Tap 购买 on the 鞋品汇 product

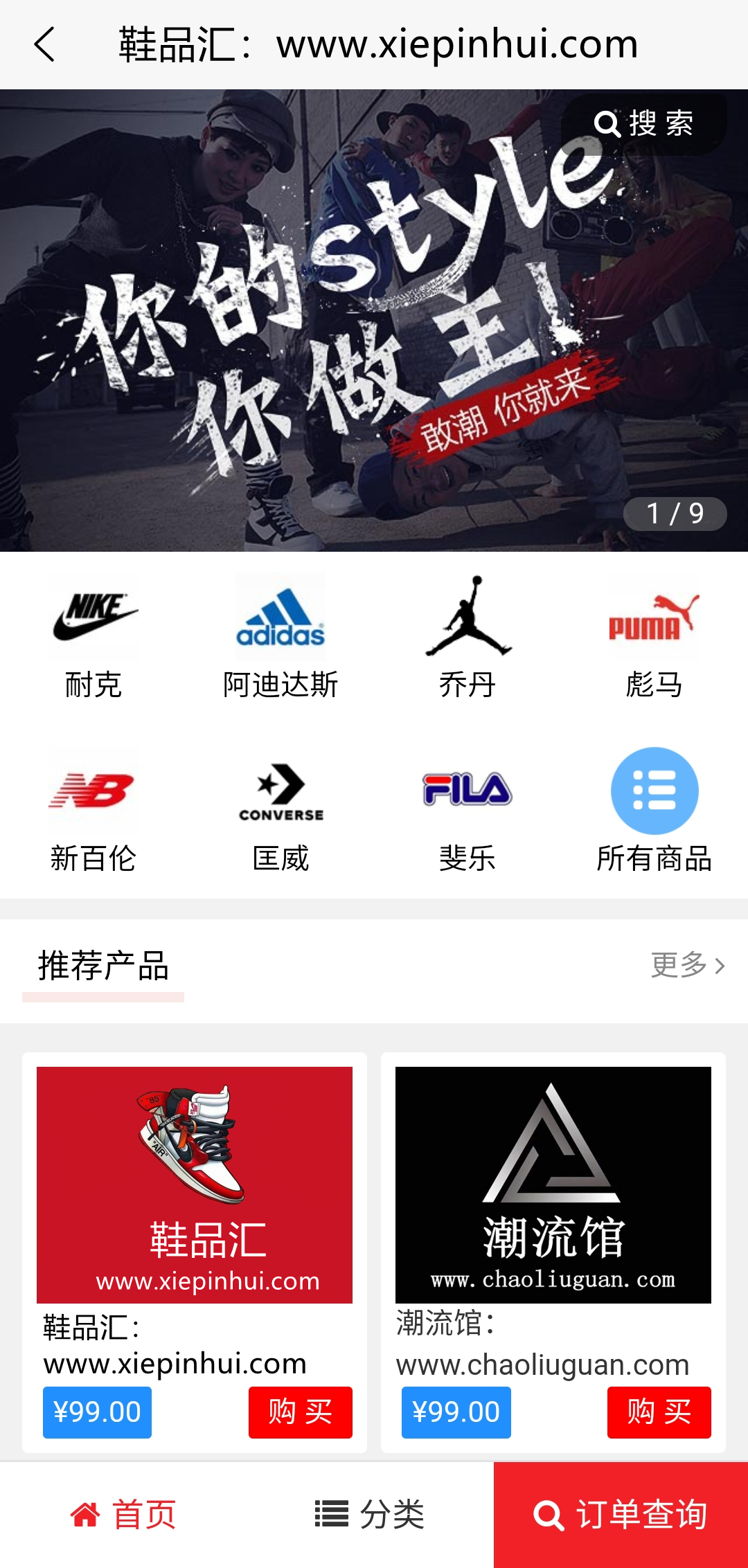pos(300,1412)
